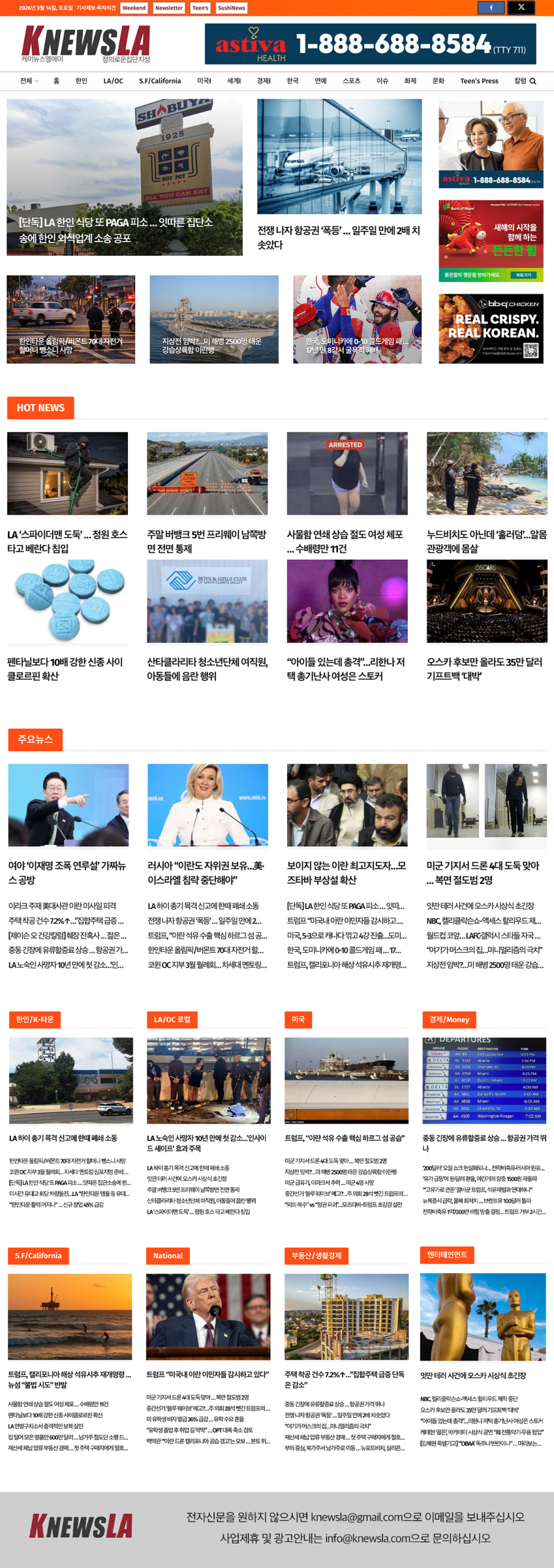Image resolution: width=554 pixels, height=1568 pixels.
Task: Open the X social icon
Action: (x=521, y=8)
